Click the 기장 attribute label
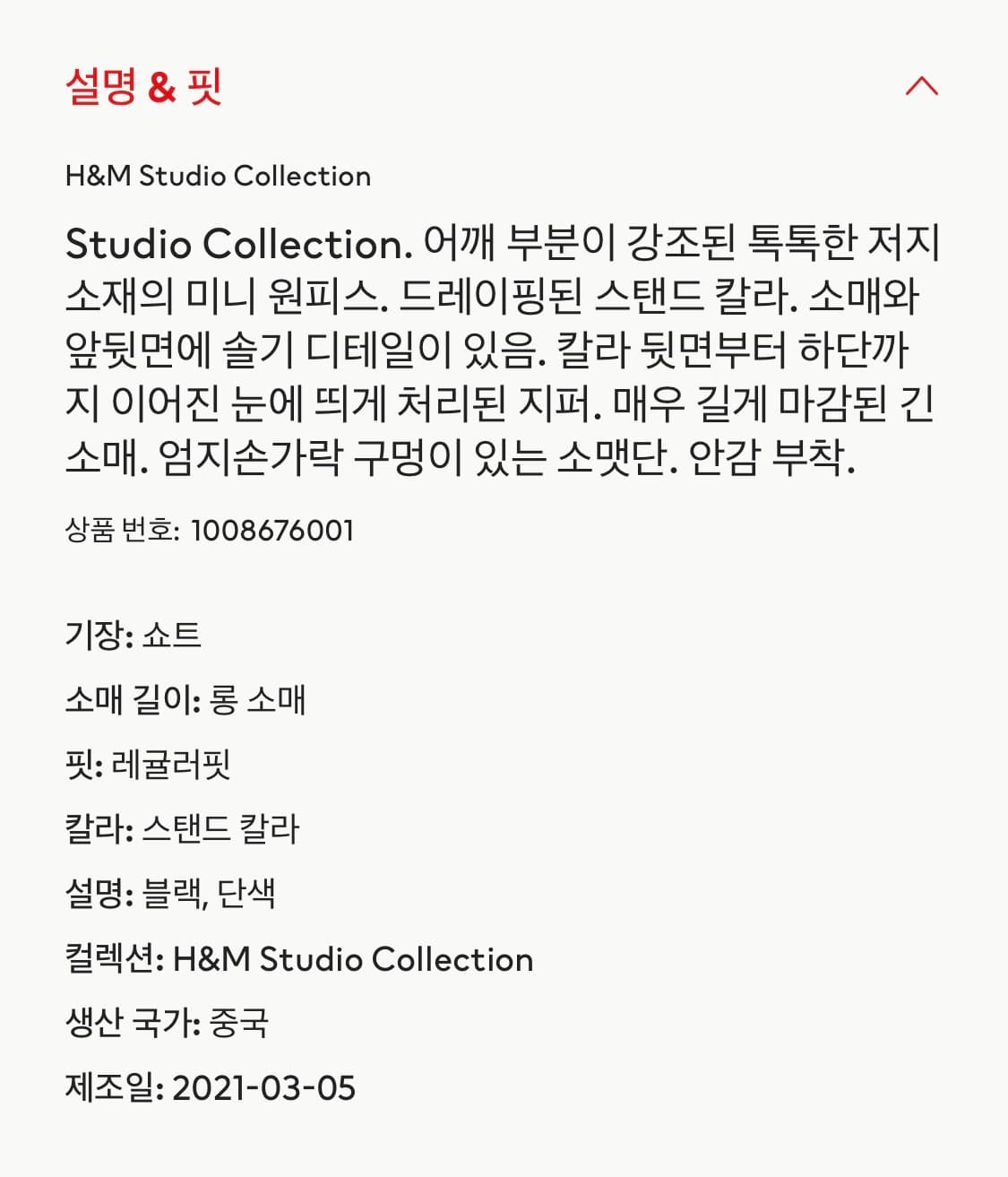Viewport: 1008px width, 1177px height. click(91, 635)
